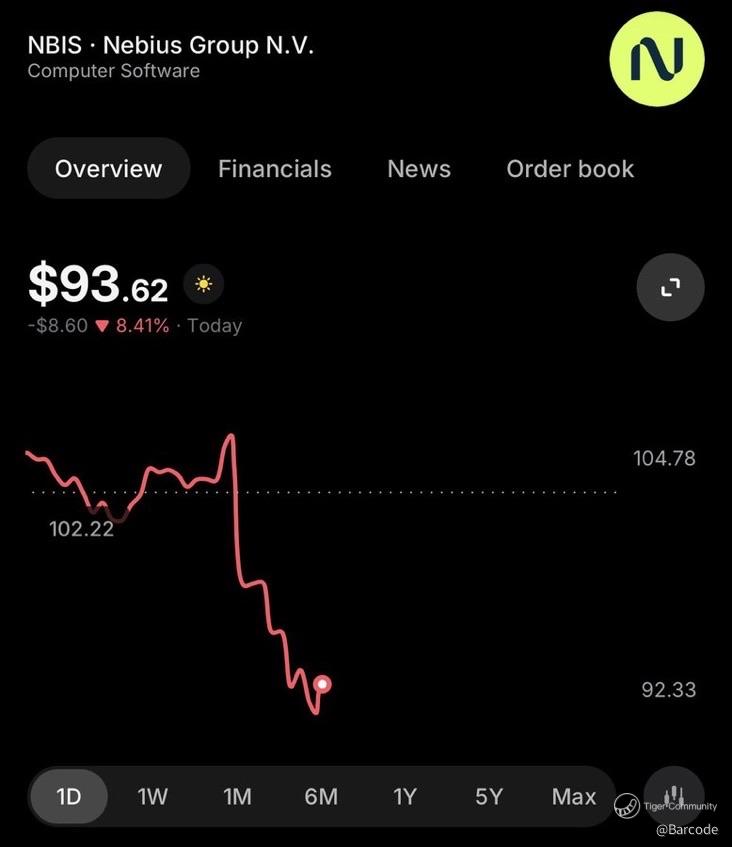Switch to the Overview tab
The width and height of the screenshot is (732, 847).
(108, 169)
